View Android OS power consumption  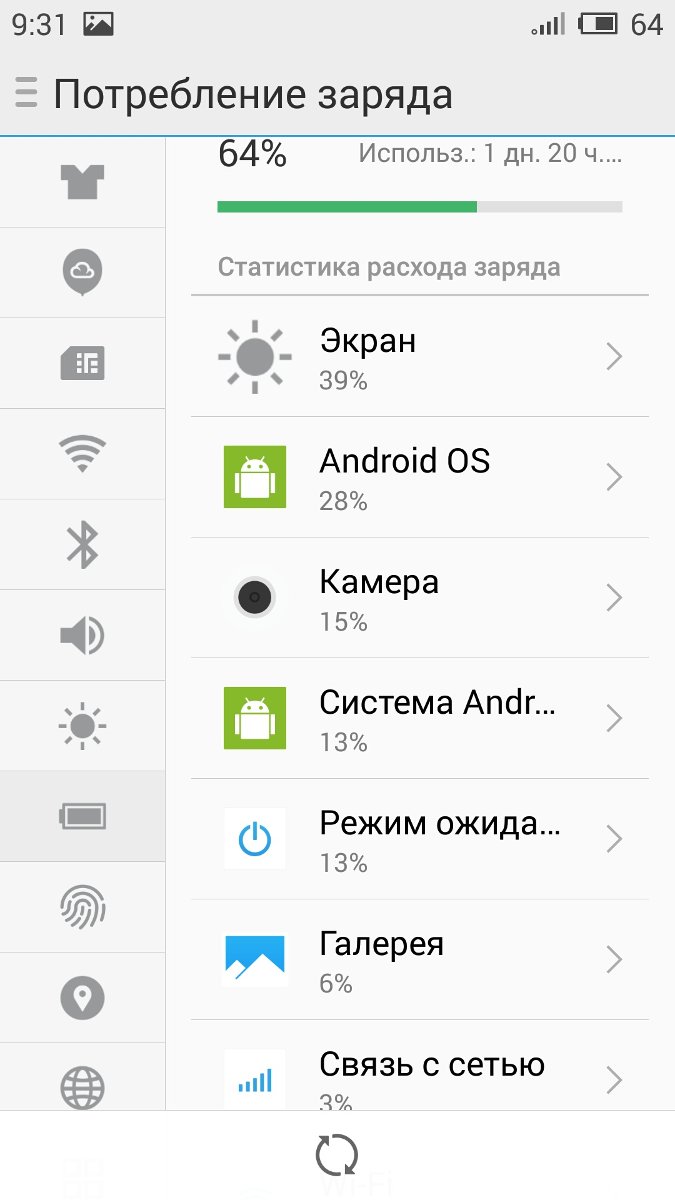(x=420, y=477)
